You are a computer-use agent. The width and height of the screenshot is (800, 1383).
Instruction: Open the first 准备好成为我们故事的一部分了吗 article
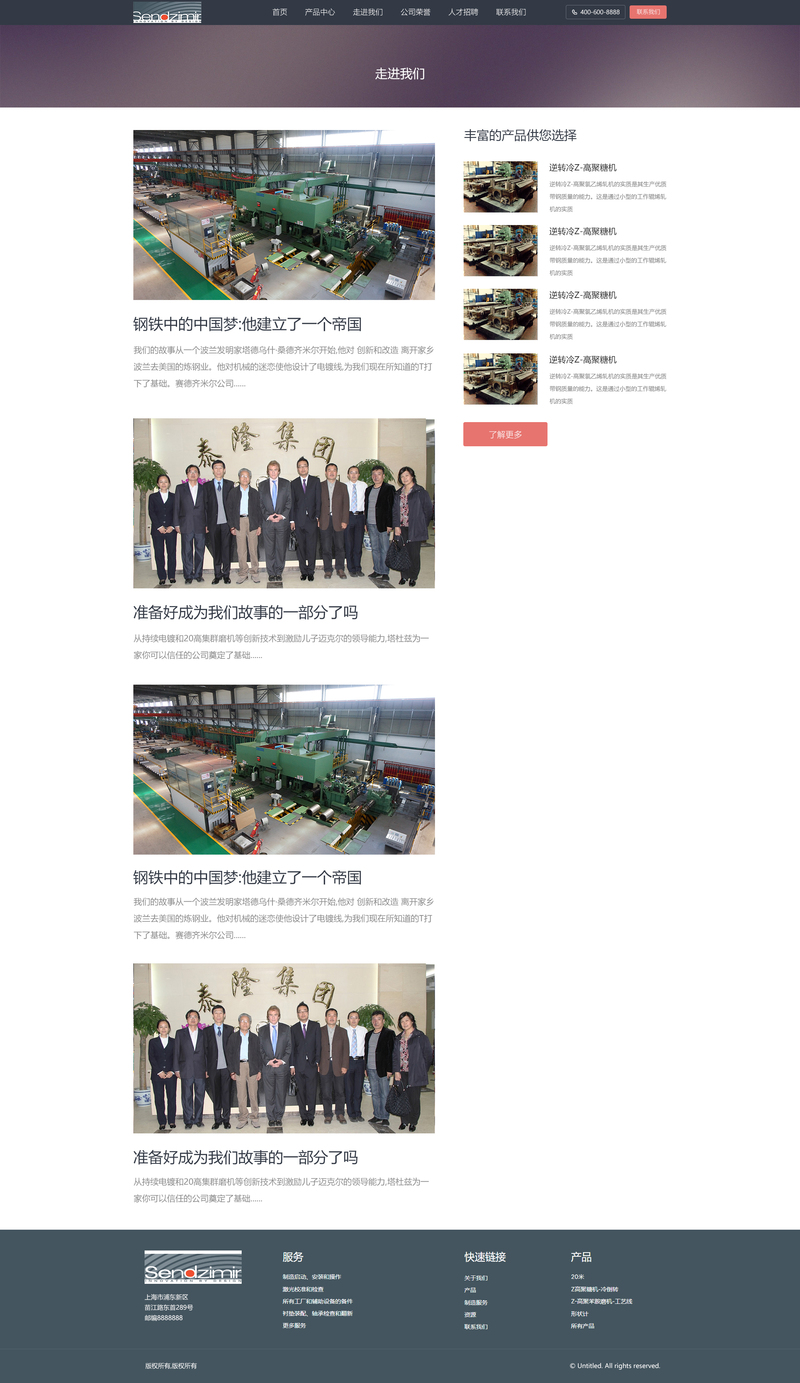pyautogui.click(x=245, y=612)
